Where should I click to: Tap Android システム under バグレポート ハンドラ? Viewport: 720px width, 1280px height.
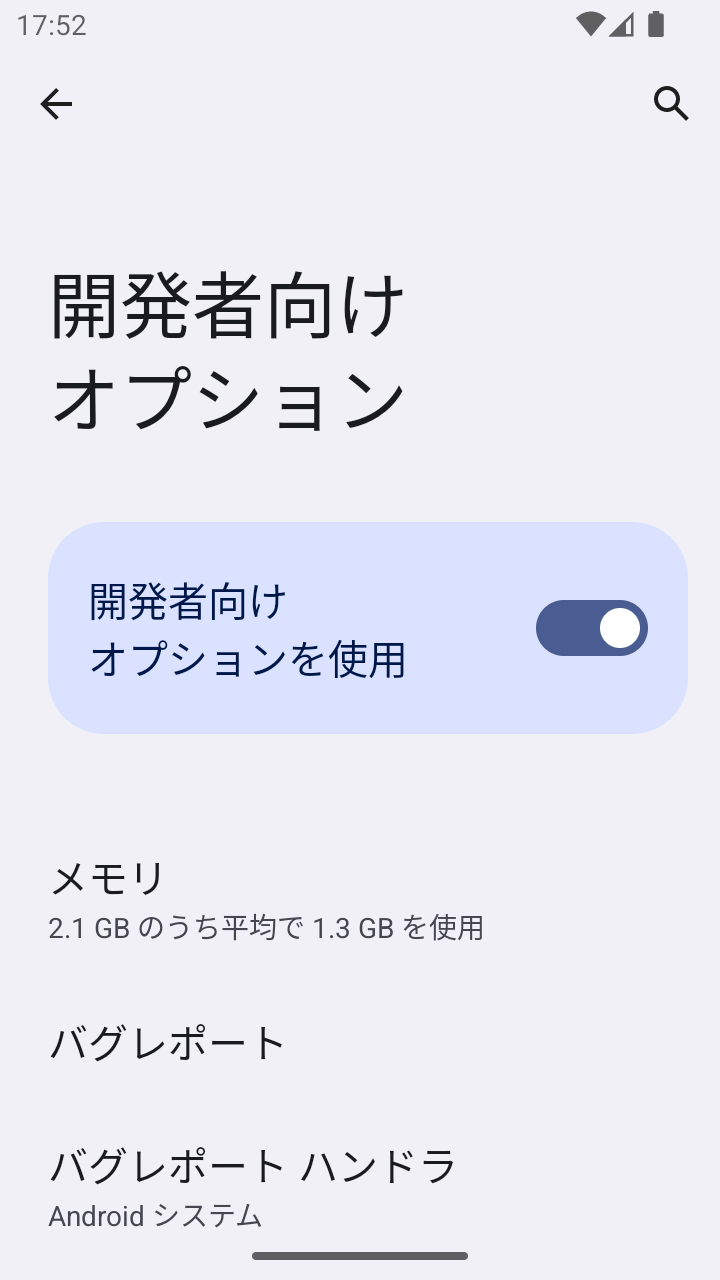(155, 1216)
